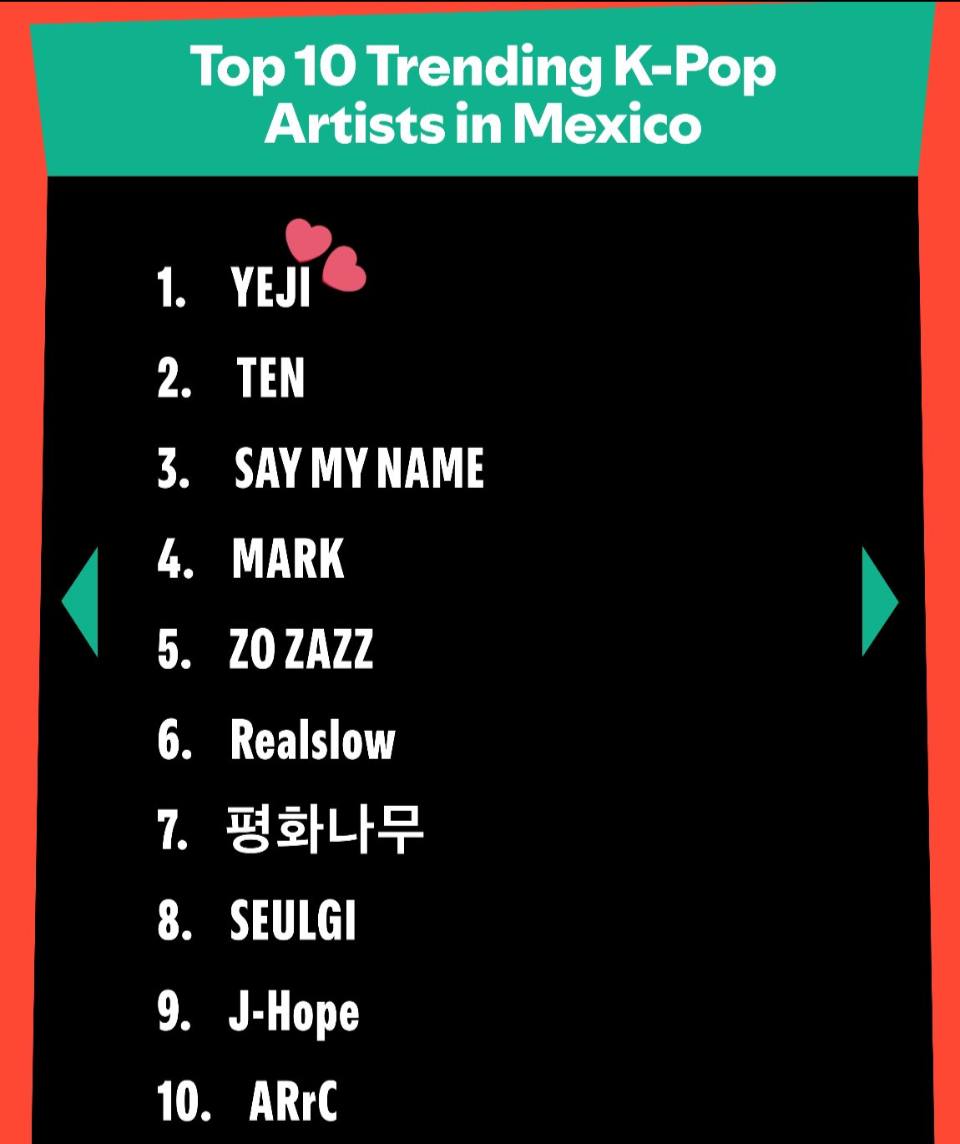
Task: Go back to the previous chart slide
Action: [82, 602]
